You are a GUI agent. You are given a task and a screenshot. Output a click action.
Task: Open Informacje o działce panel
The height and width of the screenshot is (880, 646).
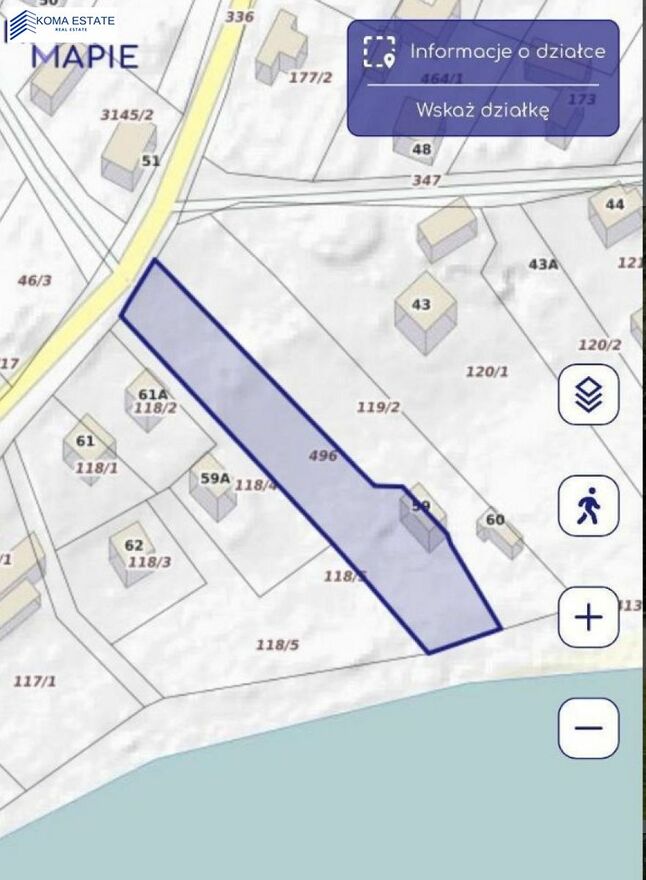[x=484, y=51]
